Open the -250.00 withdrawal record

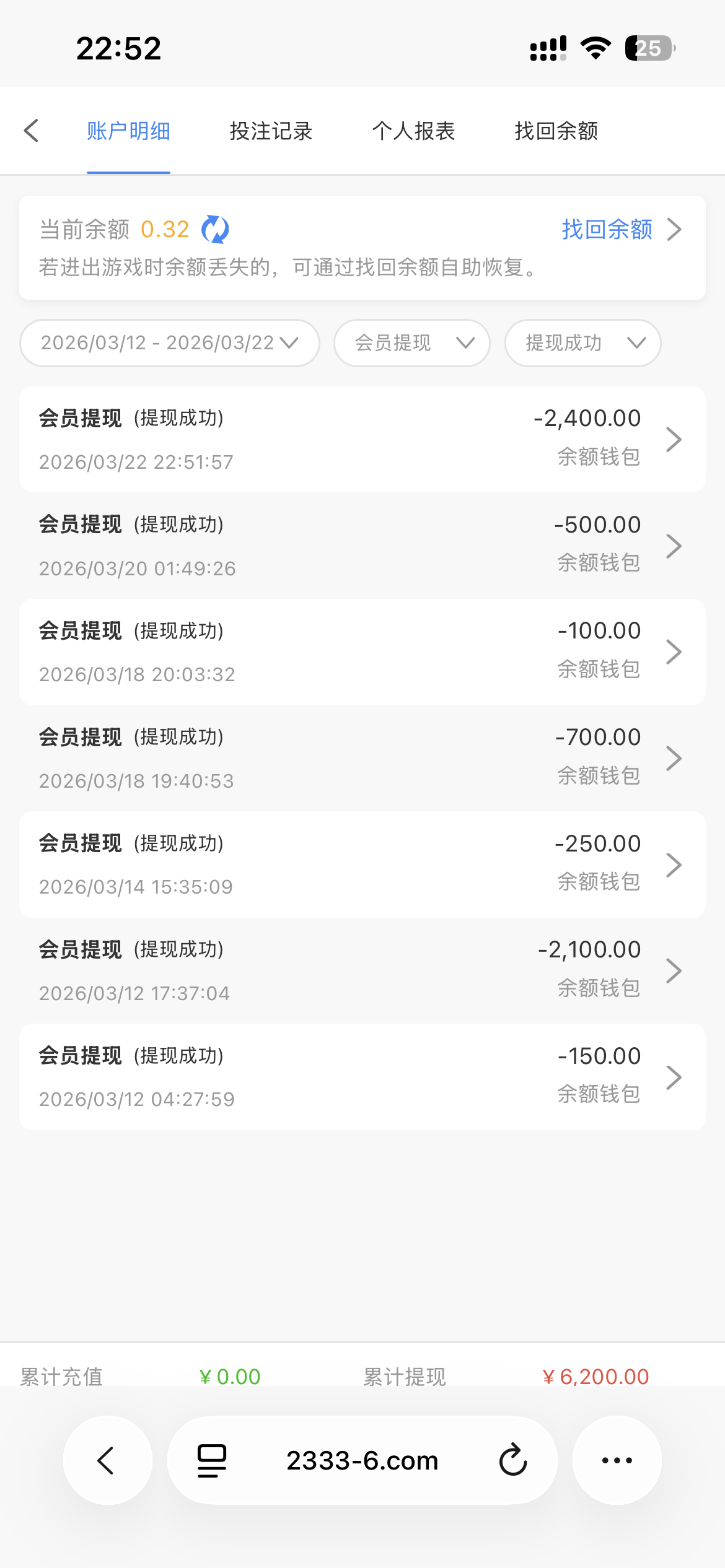pos(362,865)
